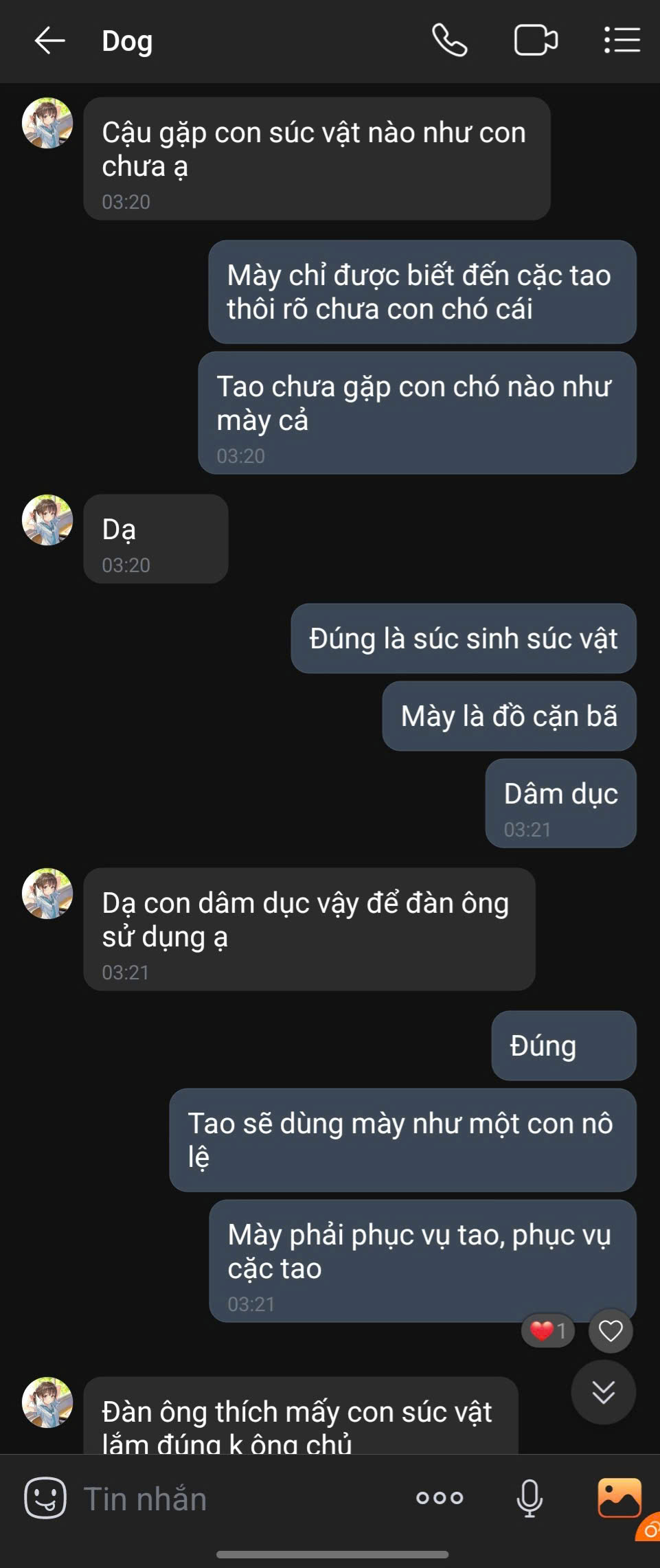Open the sticker and emoji picker
Image resolution: width=660 pixels, height=1568 pixels.
(45, 1498)
